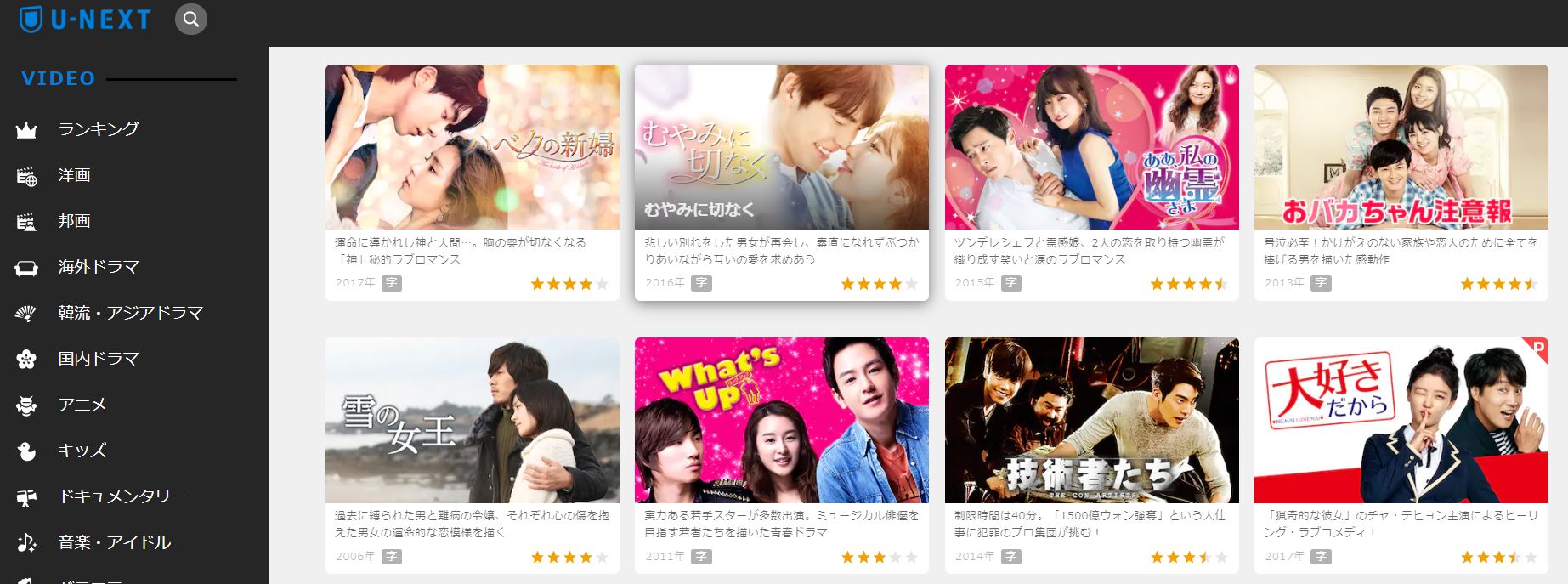Open 国内ドラマ category
The image size is (1568, 584).
click(98, 359)
